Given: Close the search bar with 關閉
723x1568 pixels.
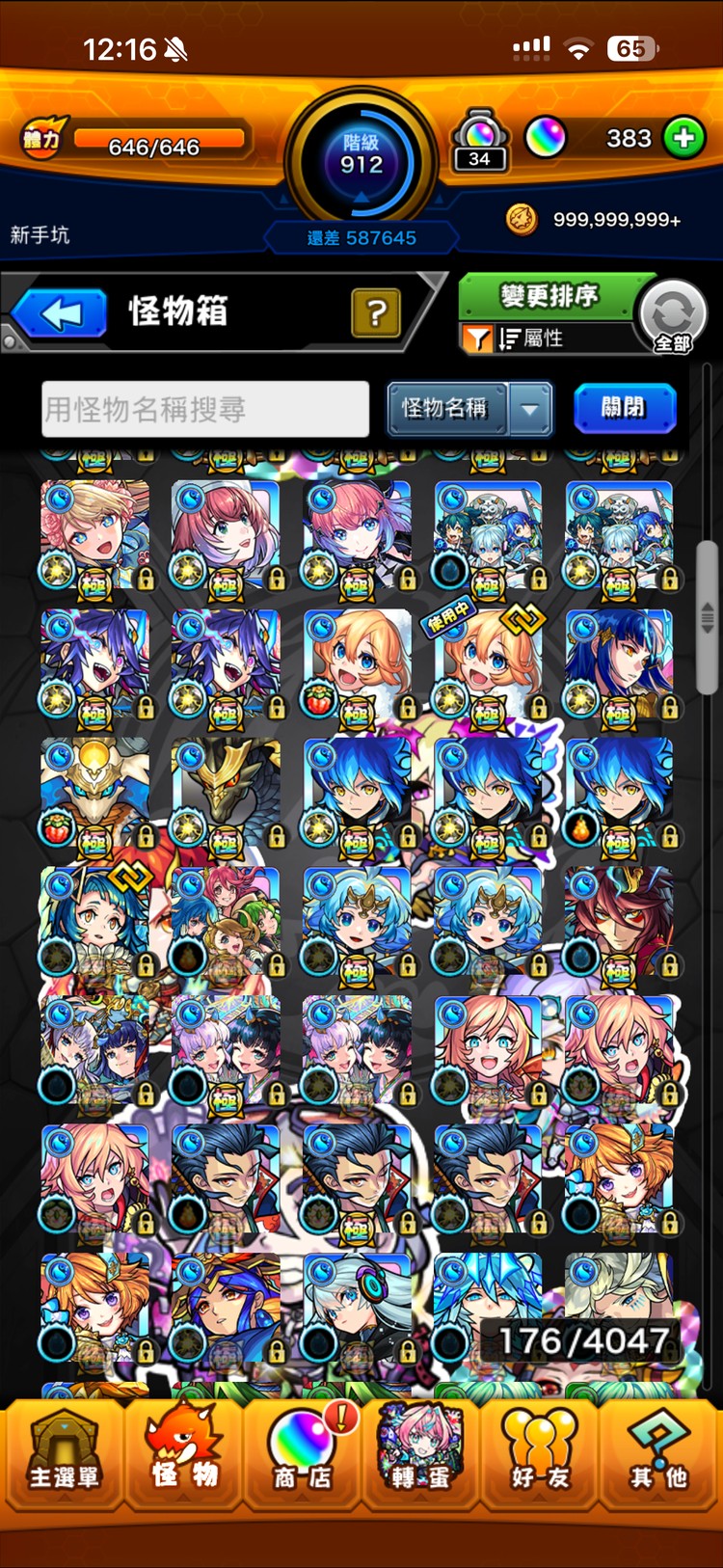Looking at the screenshot, I should (624, 408).
